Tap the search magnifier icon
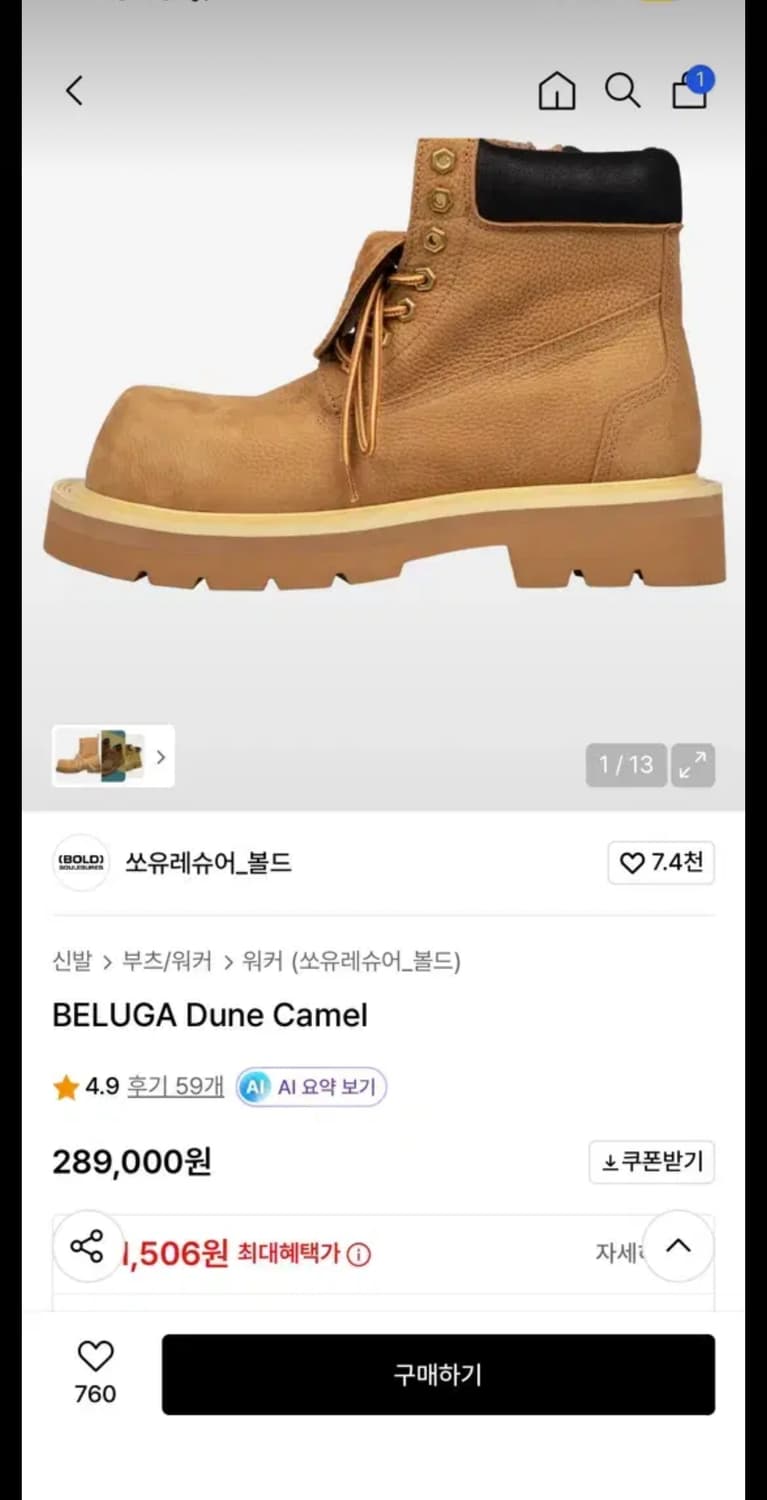 point(622,90)
